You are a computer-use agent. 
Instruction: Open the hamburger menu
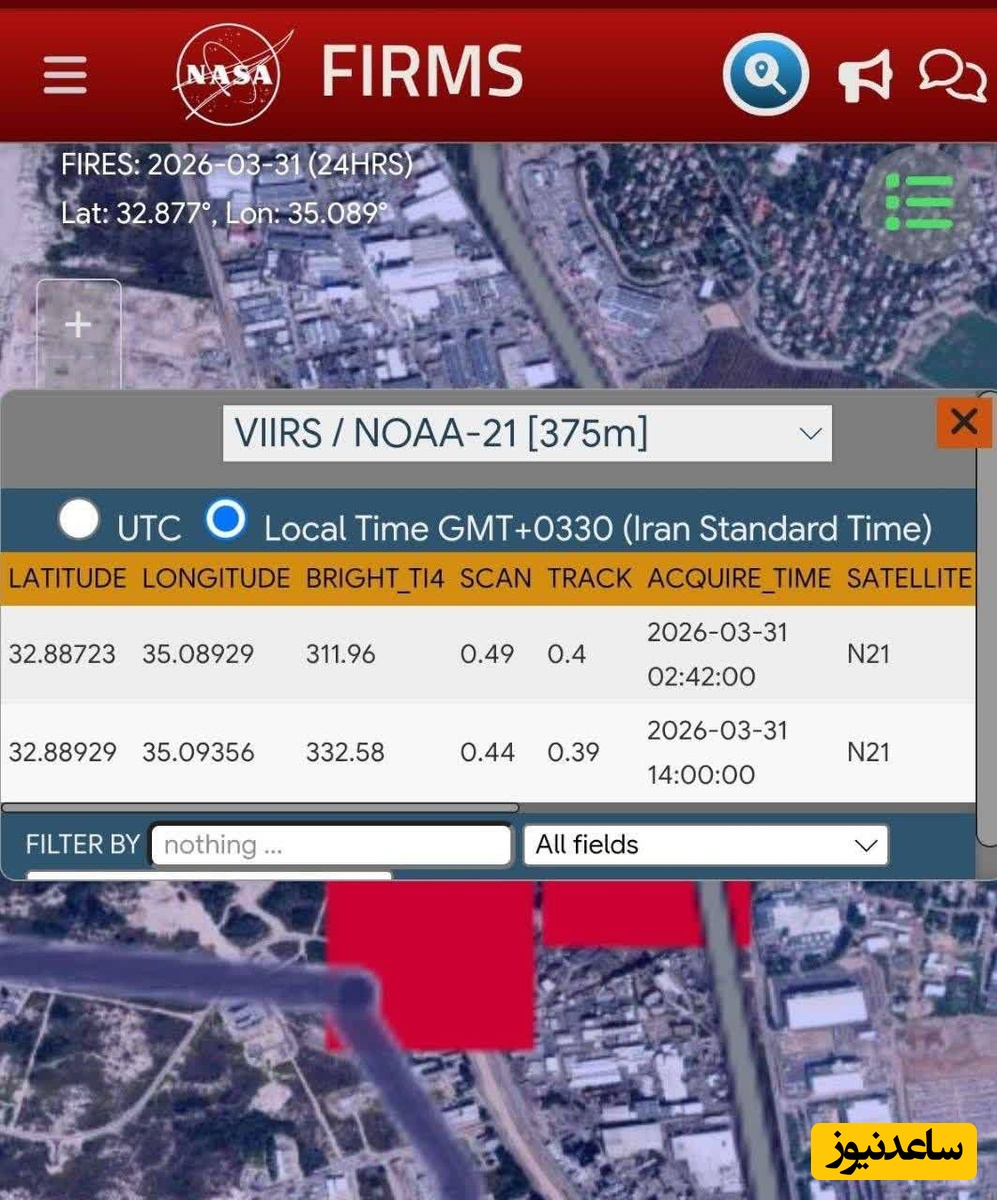[x=65, y=75]
